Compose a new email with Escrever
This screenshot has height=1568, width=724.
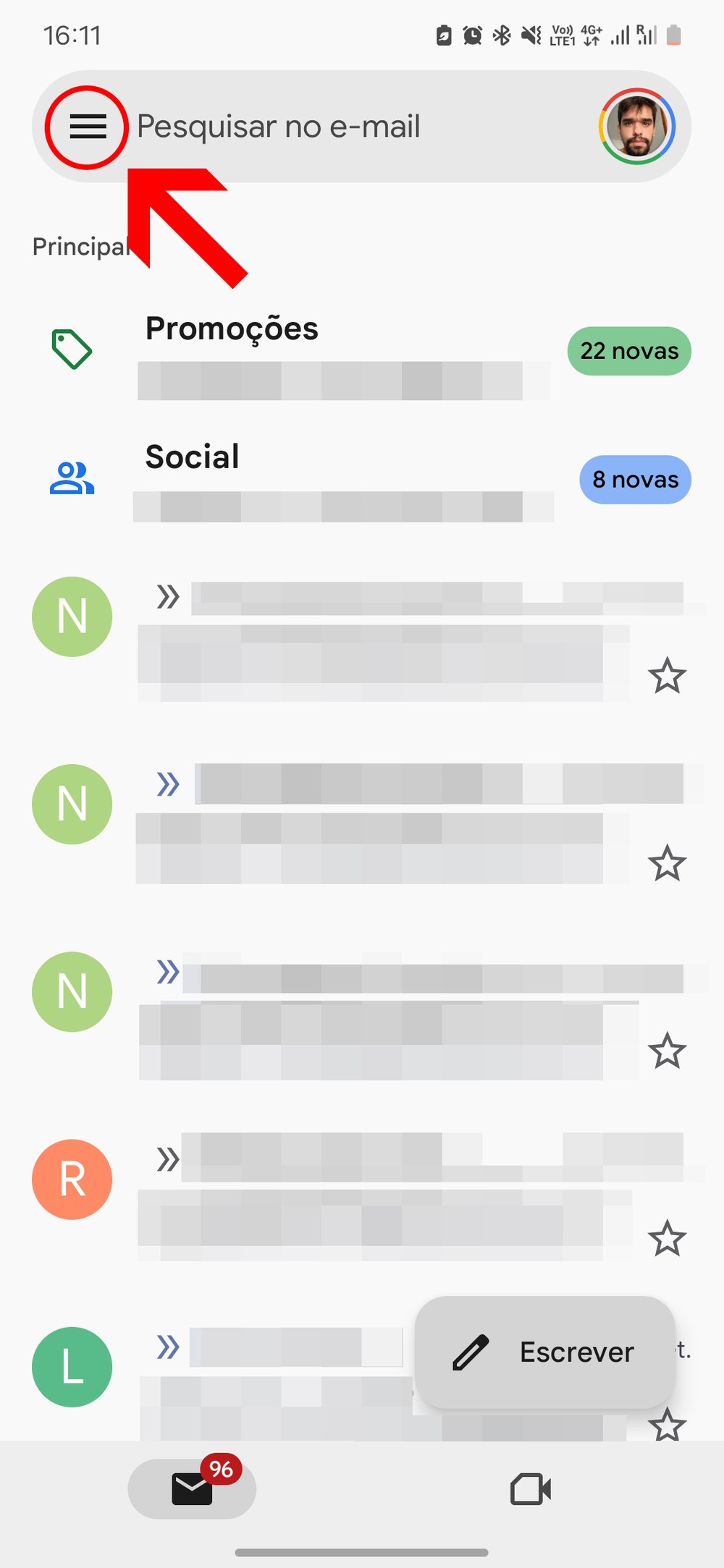point(545,1352)
